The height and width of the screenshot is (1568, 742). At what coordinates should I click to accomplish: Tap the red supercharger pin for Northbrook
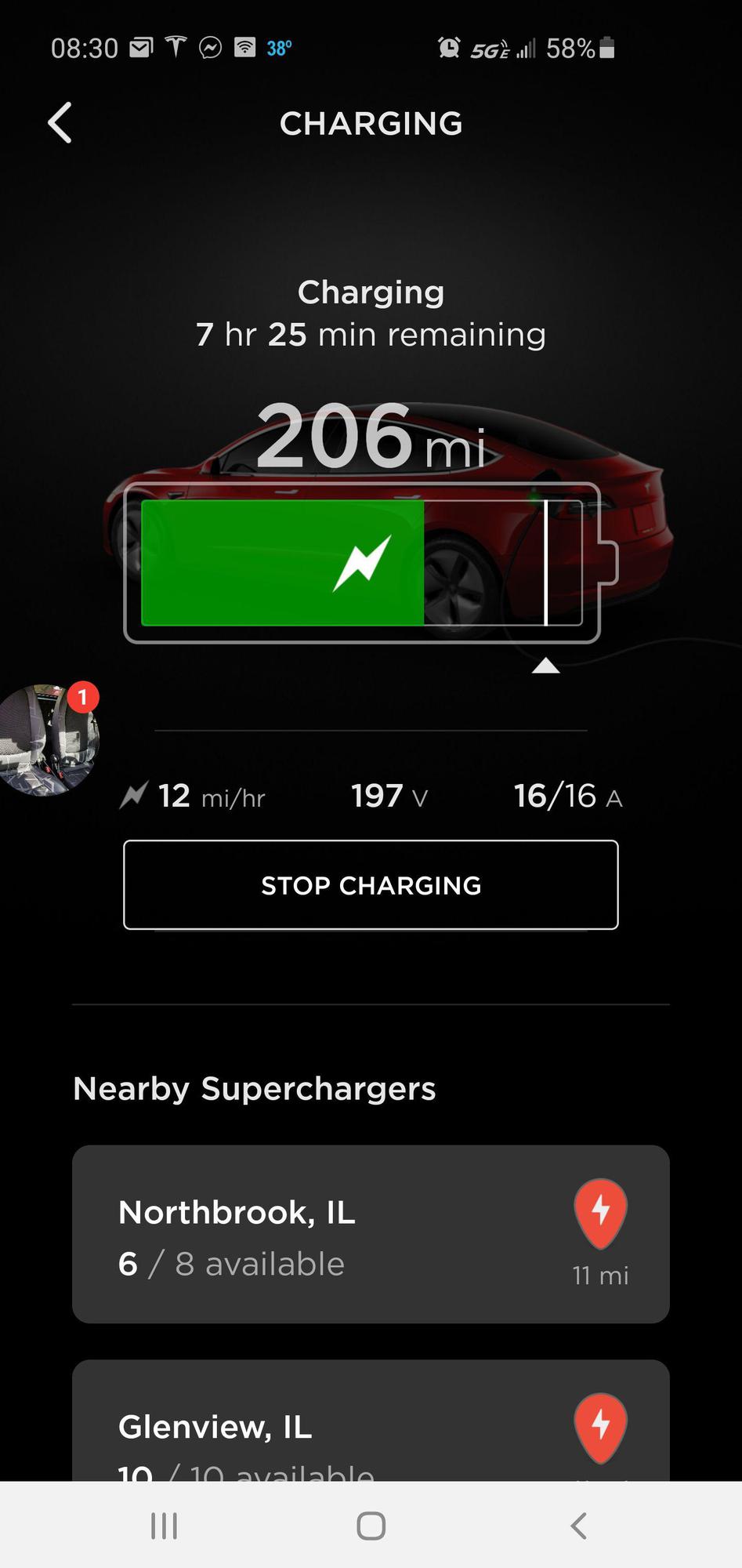click(601, 1214)
